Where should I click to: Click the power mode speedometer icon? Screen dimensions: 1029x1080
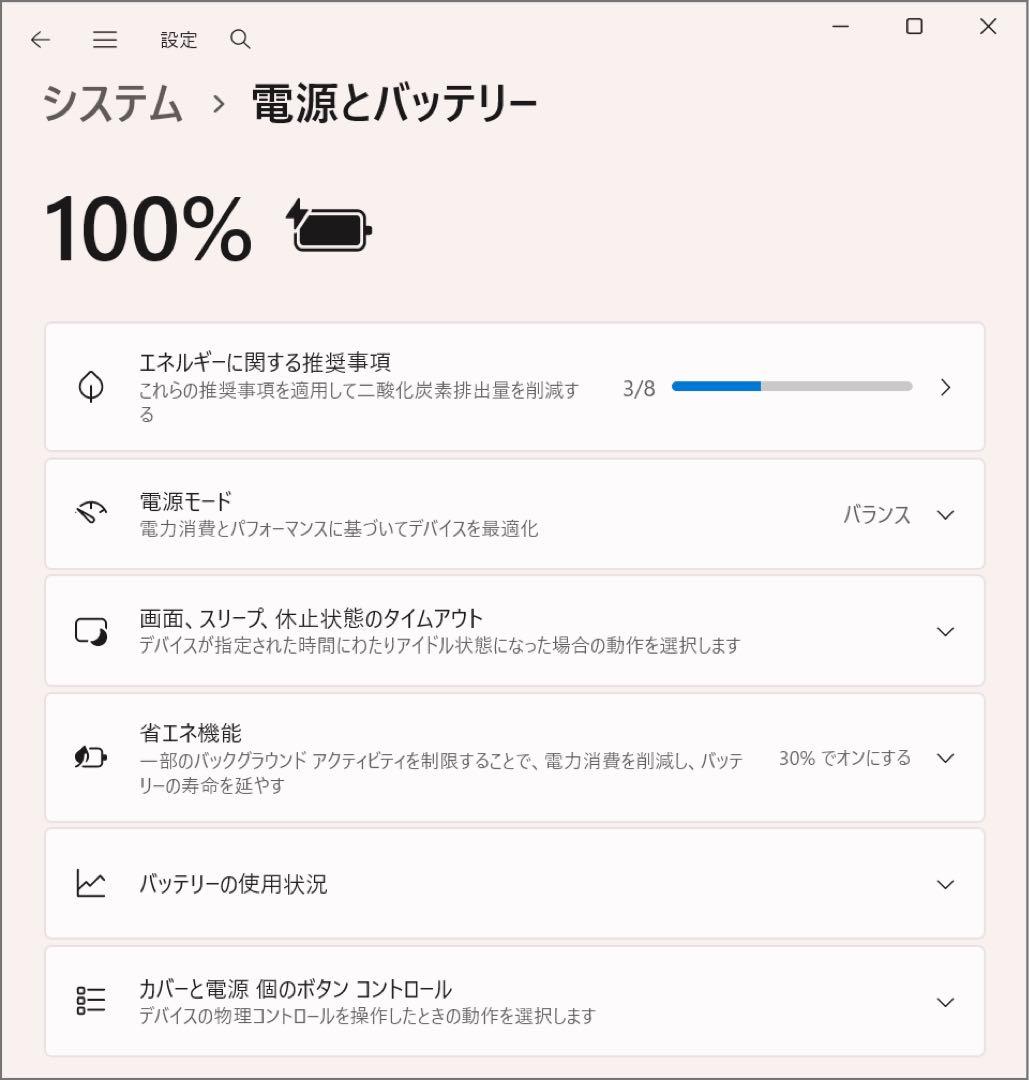[x=91, y=514]
